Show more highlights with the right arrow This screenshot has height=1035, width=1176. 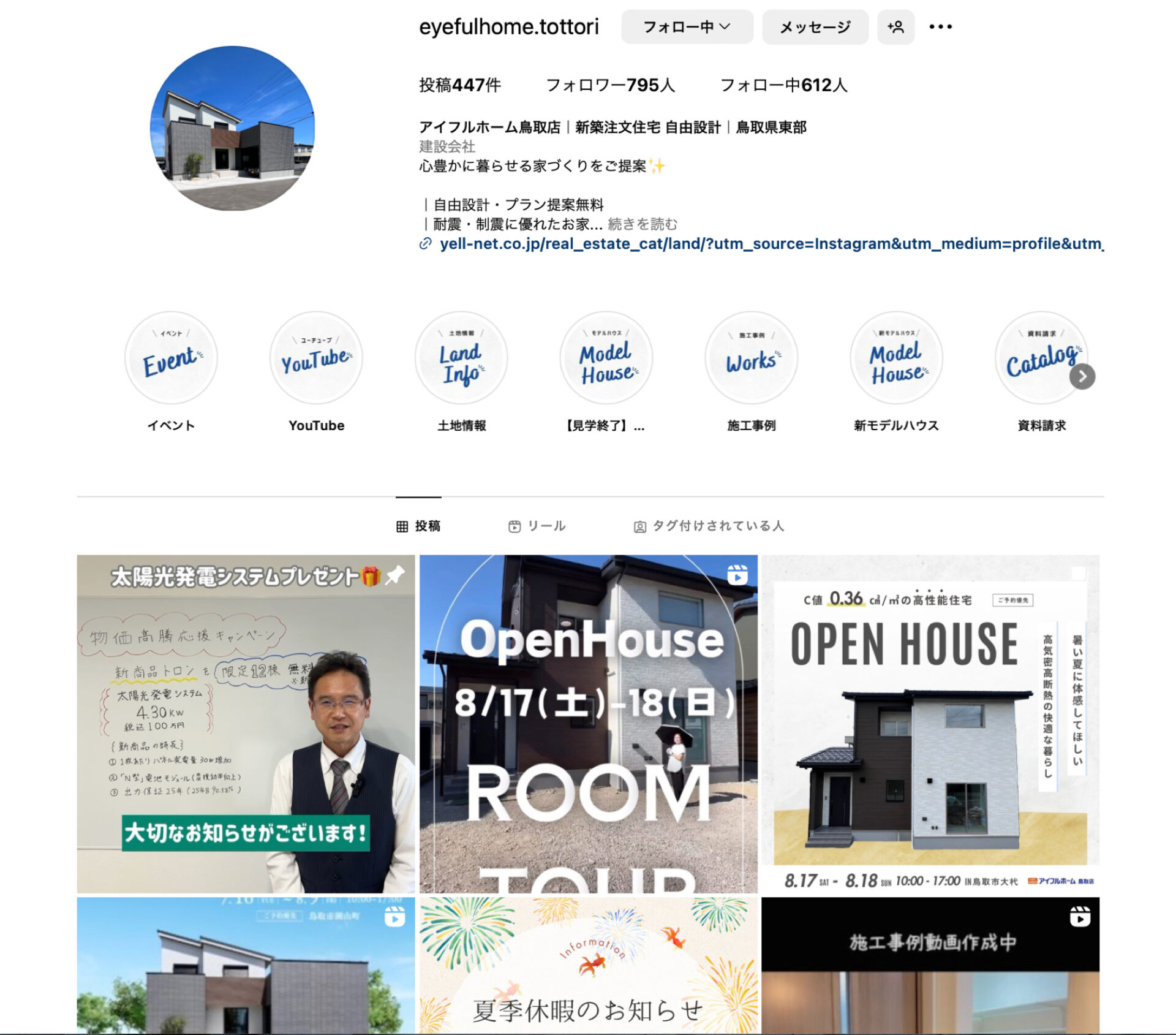1082,376
